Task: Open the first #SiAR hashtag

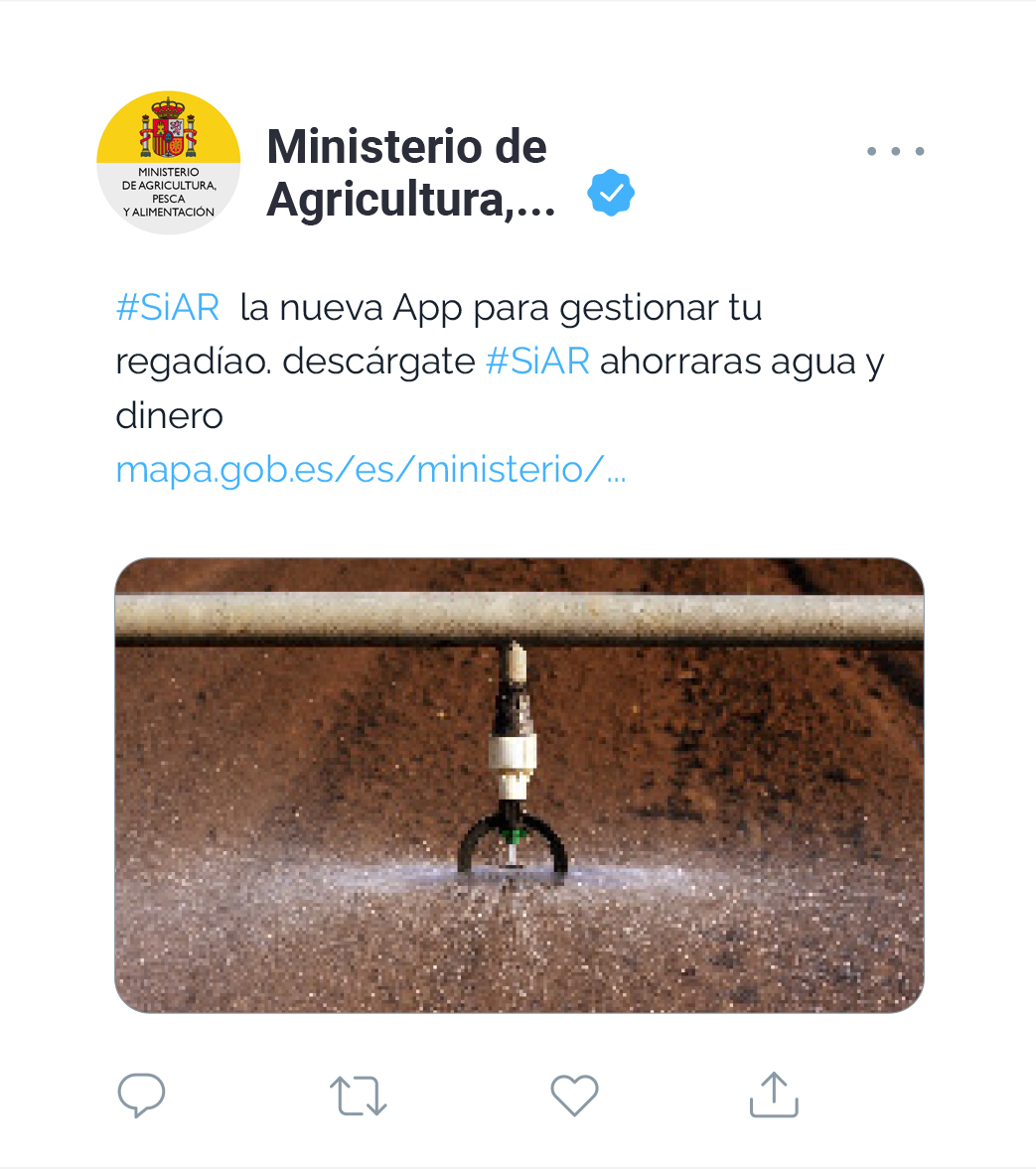Action: tap(167, 308)
